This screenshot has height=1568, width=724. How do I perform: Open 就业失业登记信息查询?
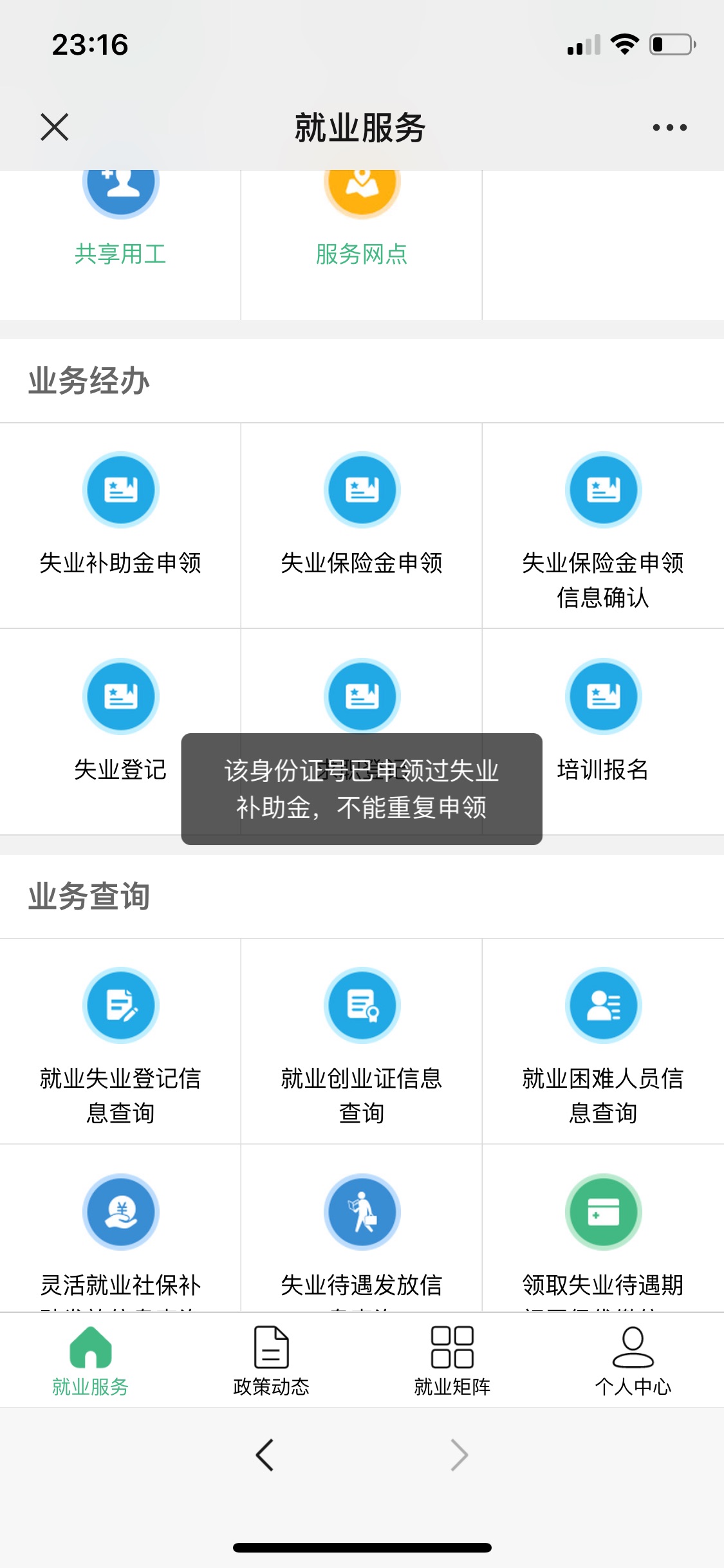120,1041
